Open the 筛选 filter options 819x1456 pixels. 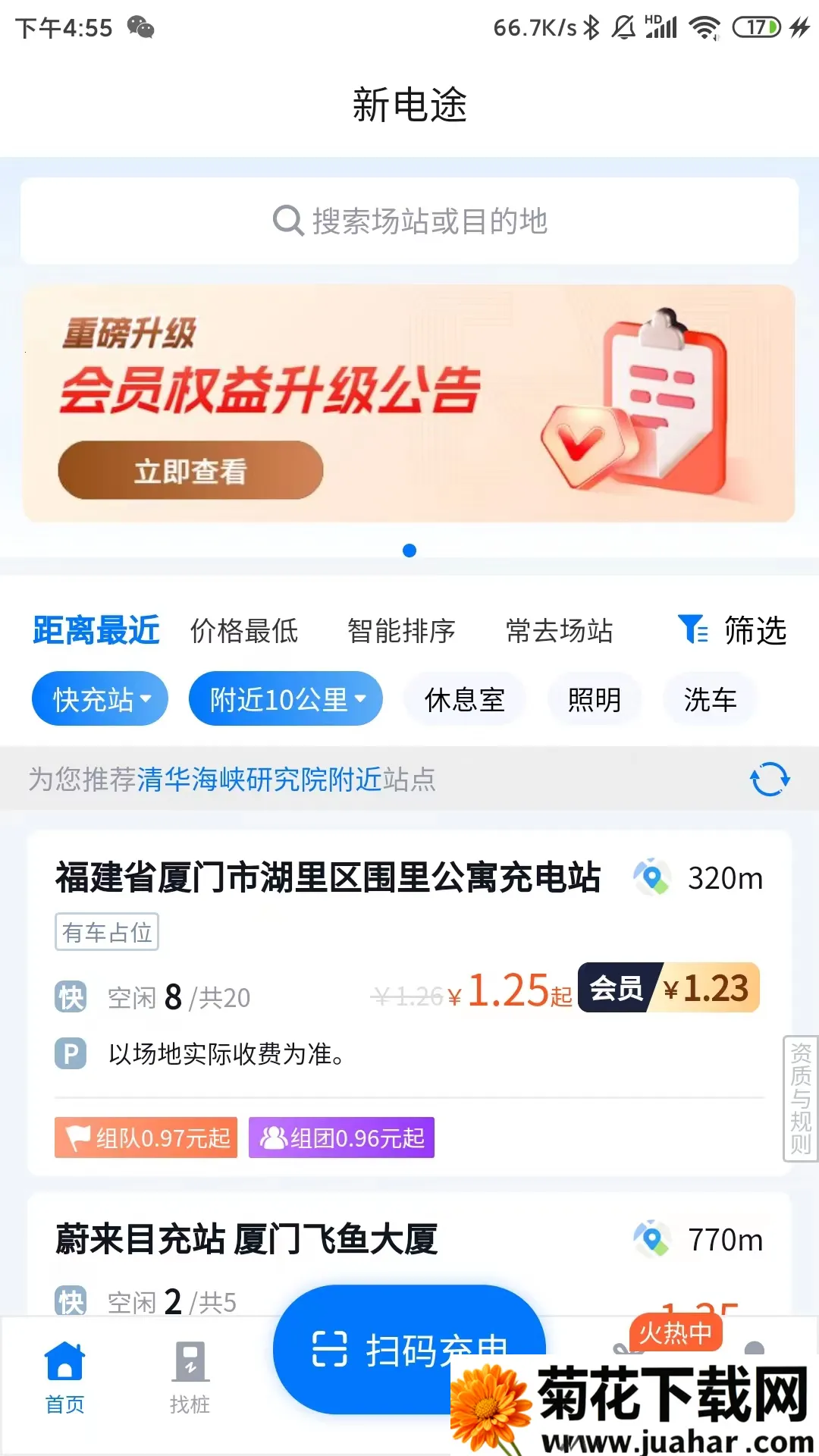coord(733,630)
